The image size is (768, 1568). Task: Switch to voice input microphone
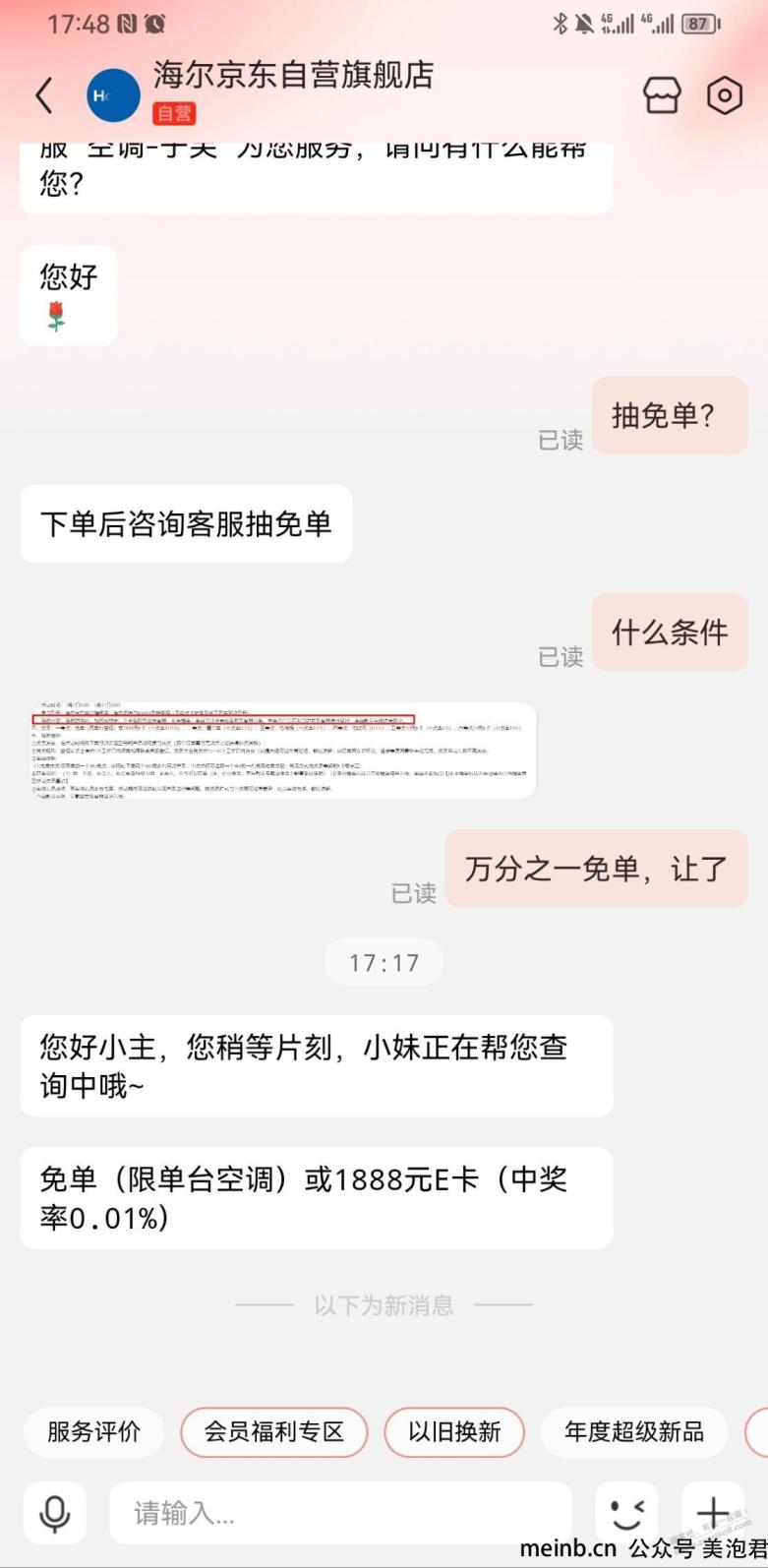[x=55, y=1513]
